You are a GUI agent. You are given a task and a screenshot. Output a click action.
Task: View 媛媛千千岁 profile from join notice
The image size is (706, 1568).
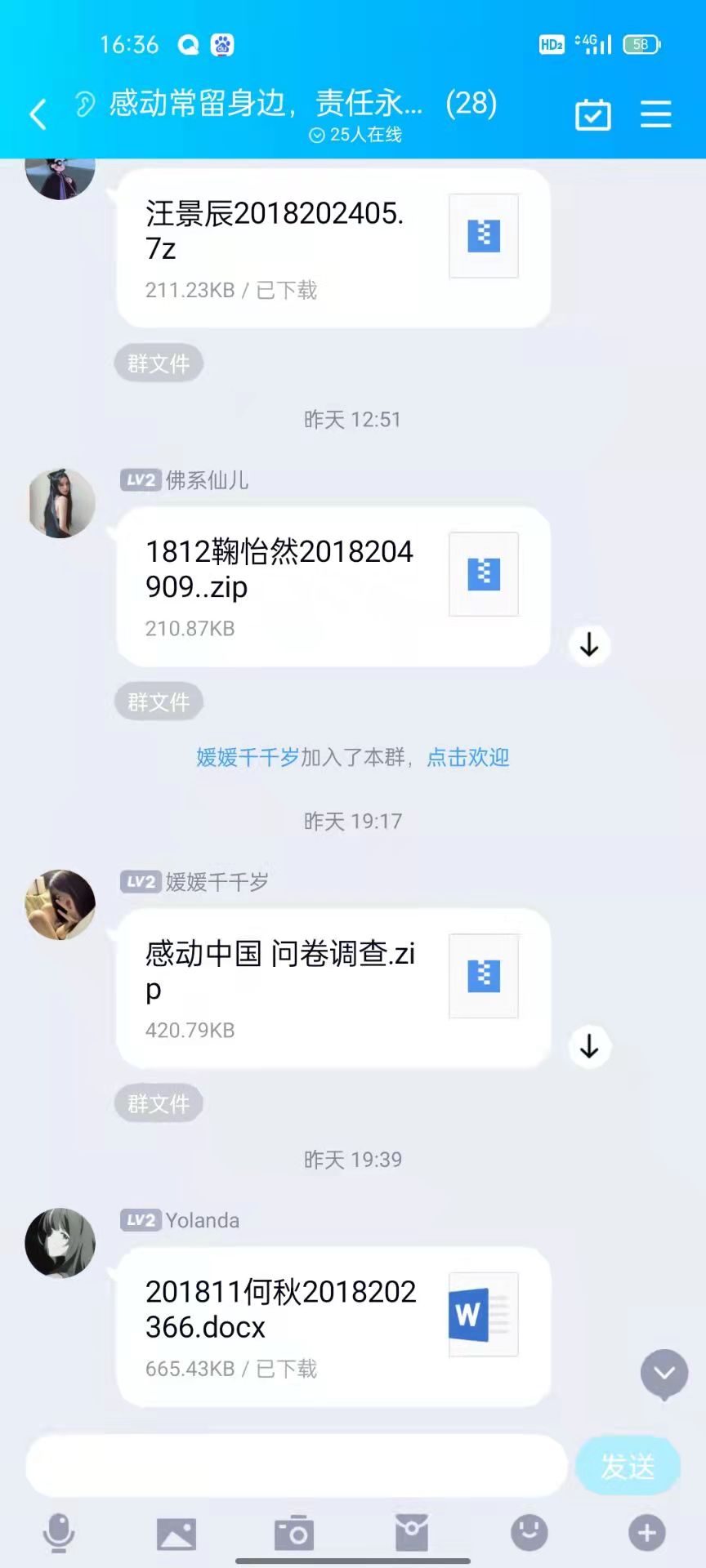[248, 757]
